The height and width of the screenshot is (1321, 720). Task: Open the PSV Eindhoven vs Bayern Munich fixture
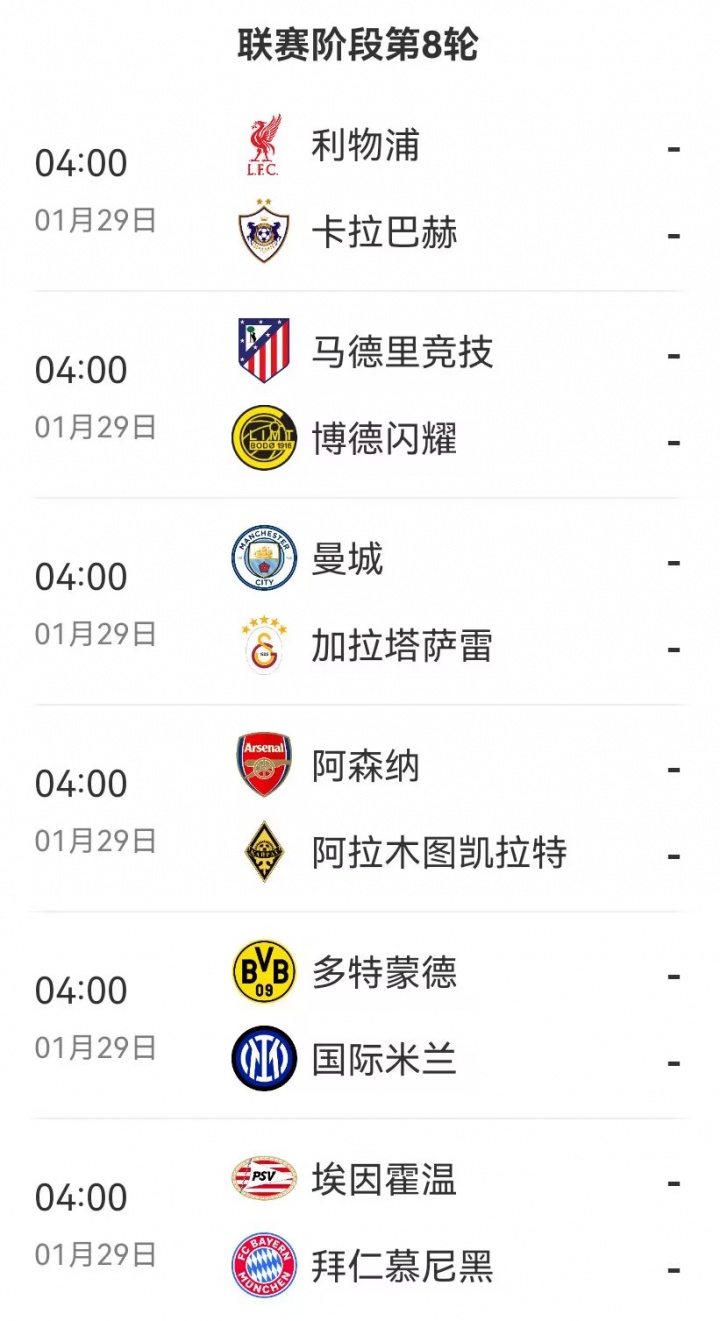360,1224
